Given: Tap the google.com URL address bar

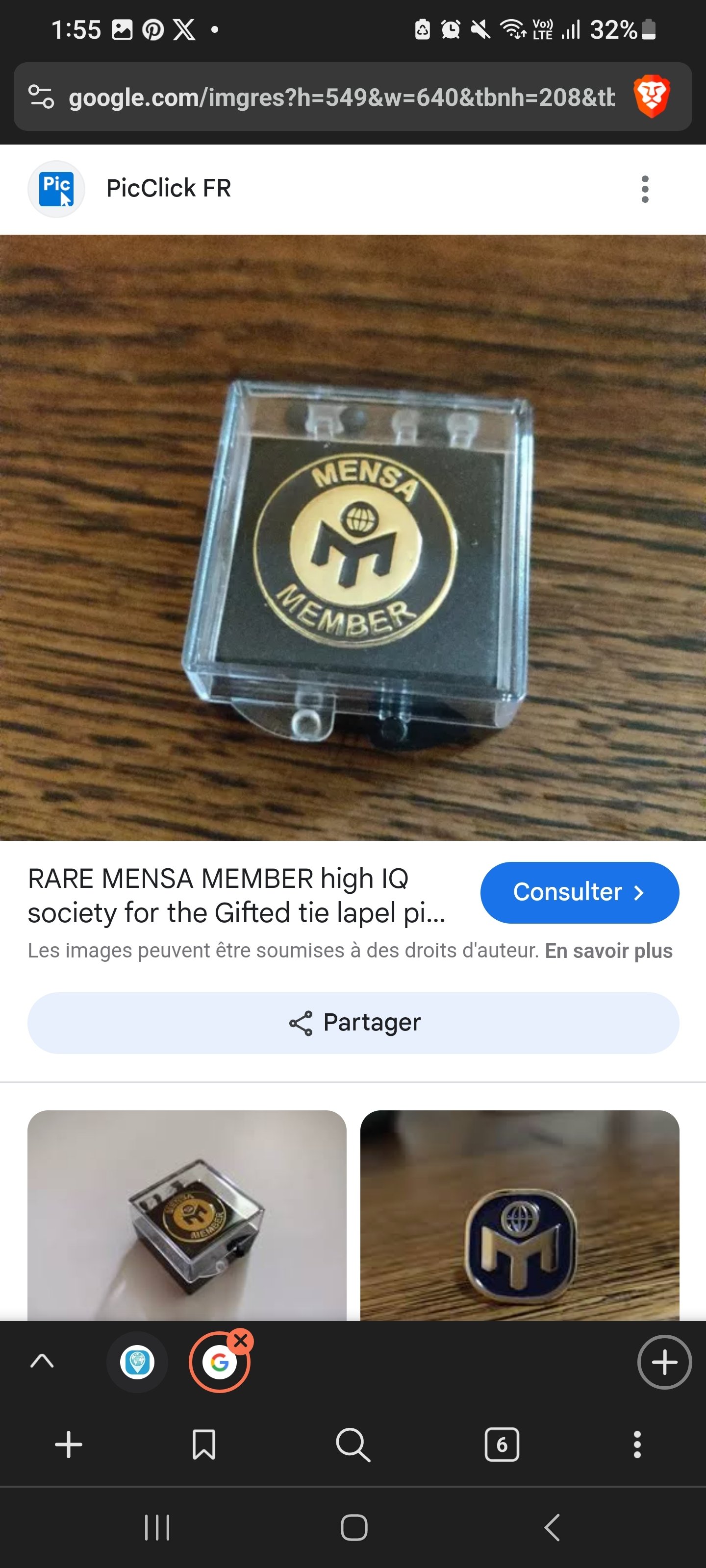Looking at the screenshot, I should (342, 97).
